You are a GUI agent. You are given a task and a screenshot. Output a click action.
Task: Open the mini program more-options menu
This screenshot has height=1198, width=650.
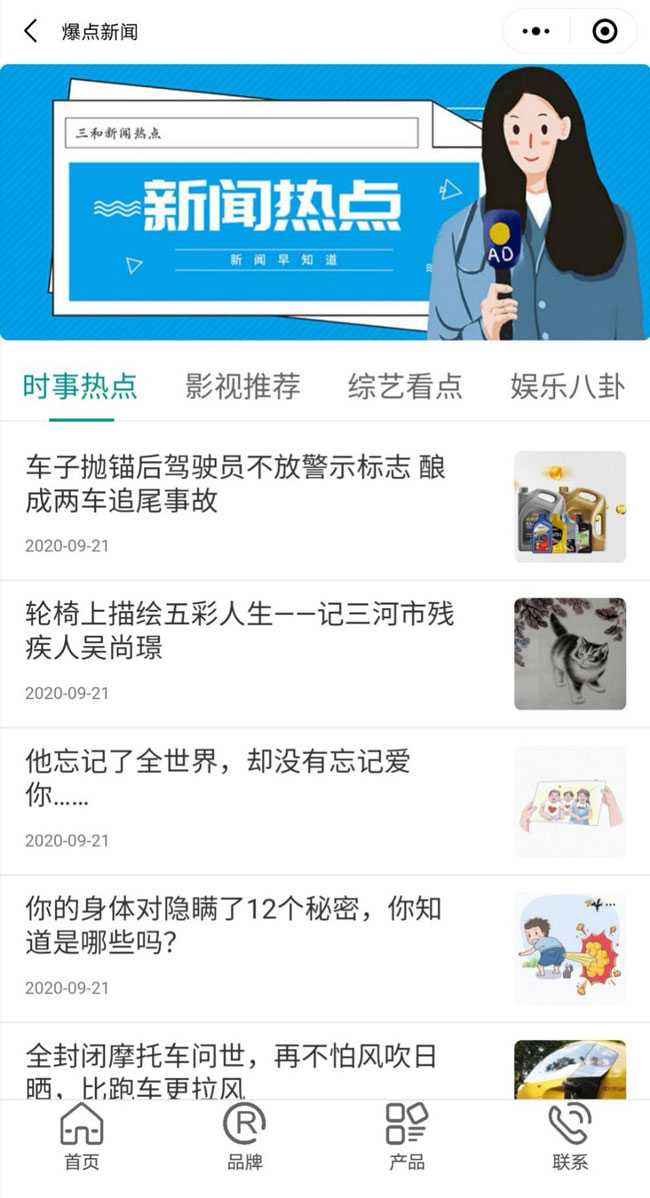537,32
